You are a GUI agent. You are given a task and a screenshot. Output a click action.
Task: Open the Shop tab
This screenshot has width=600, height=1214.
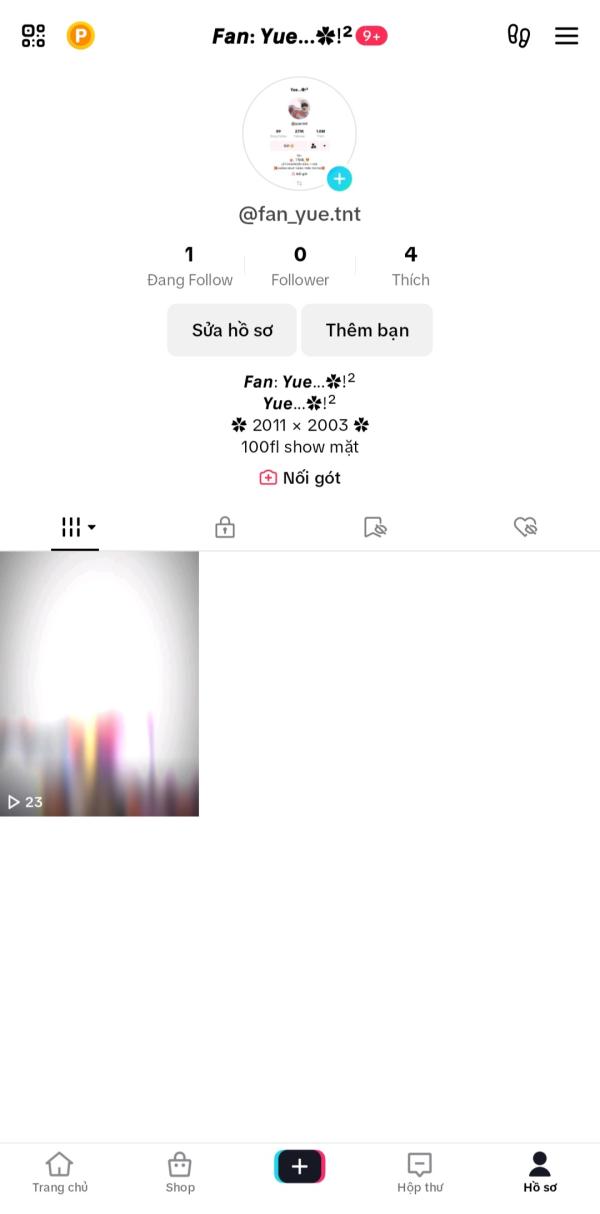pos(180,1172)
